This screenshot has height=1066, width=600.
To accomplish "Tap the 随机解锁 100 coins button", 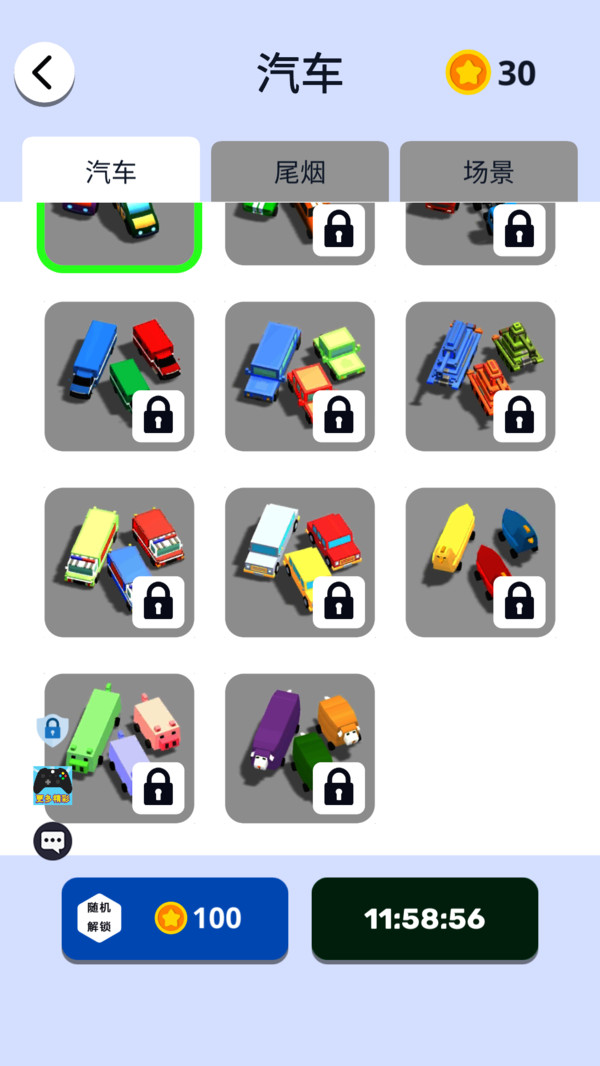I will 175,918.
